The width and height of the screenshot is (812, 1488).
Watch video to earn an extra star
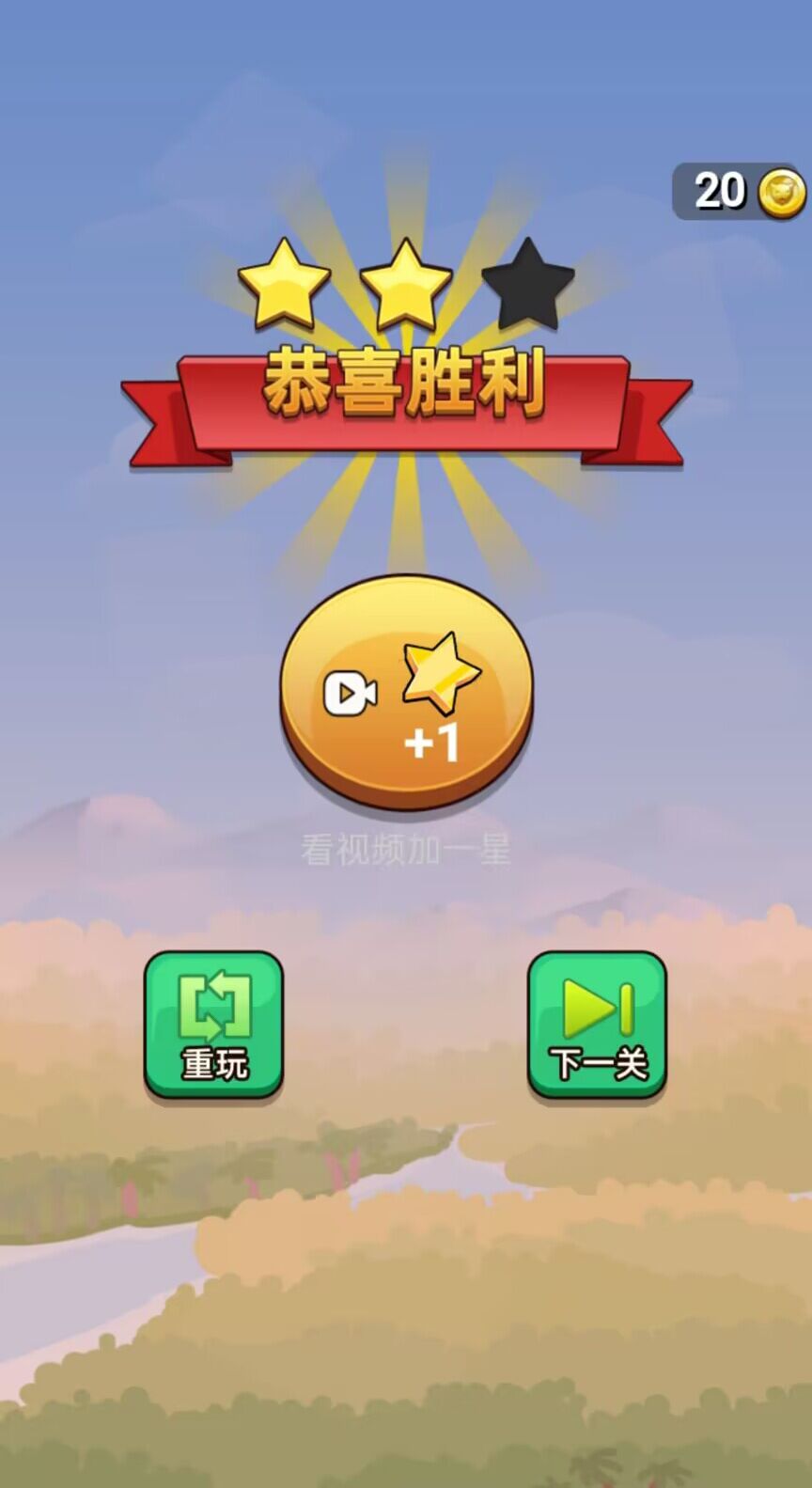coord(406,693)
